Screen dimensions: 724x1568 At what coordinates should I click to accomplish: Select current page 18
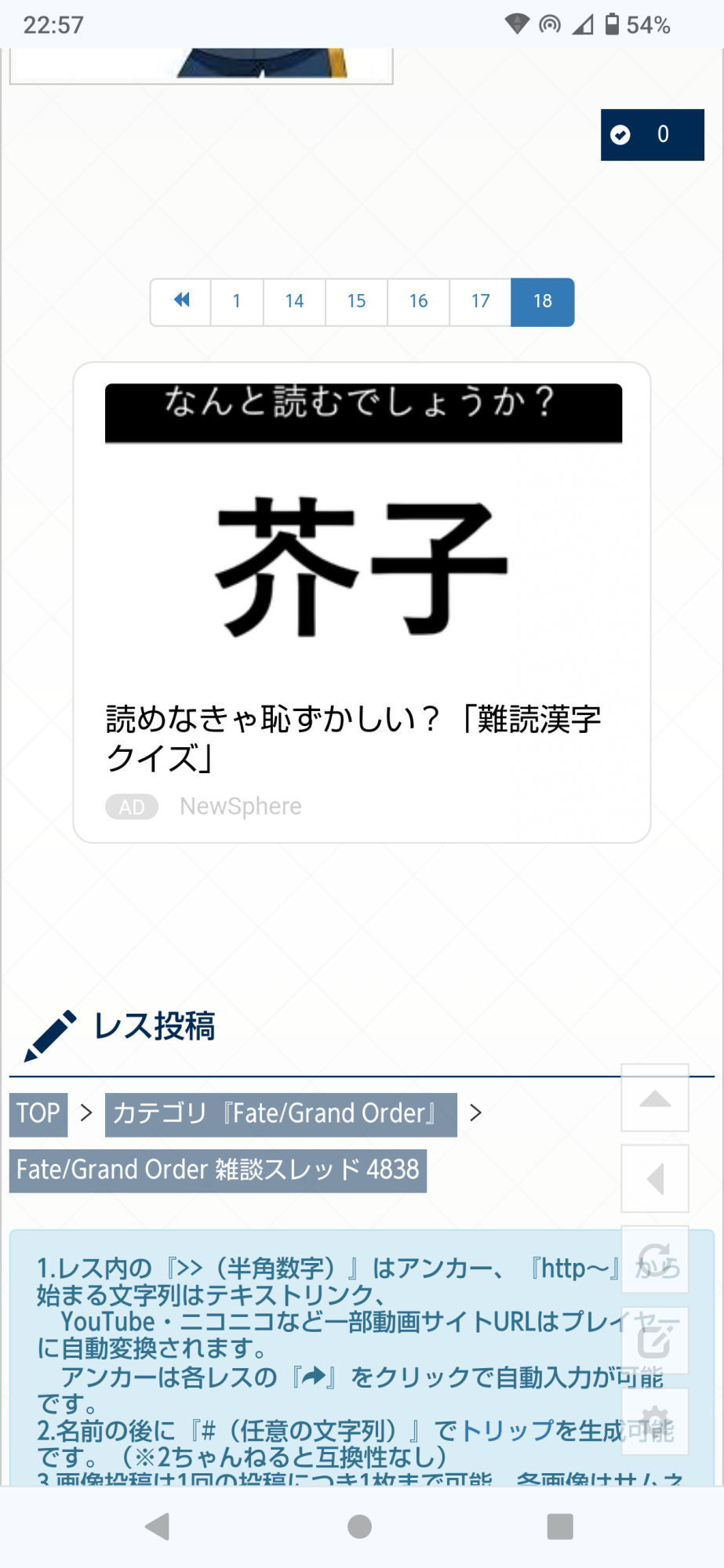coord(542,301)
